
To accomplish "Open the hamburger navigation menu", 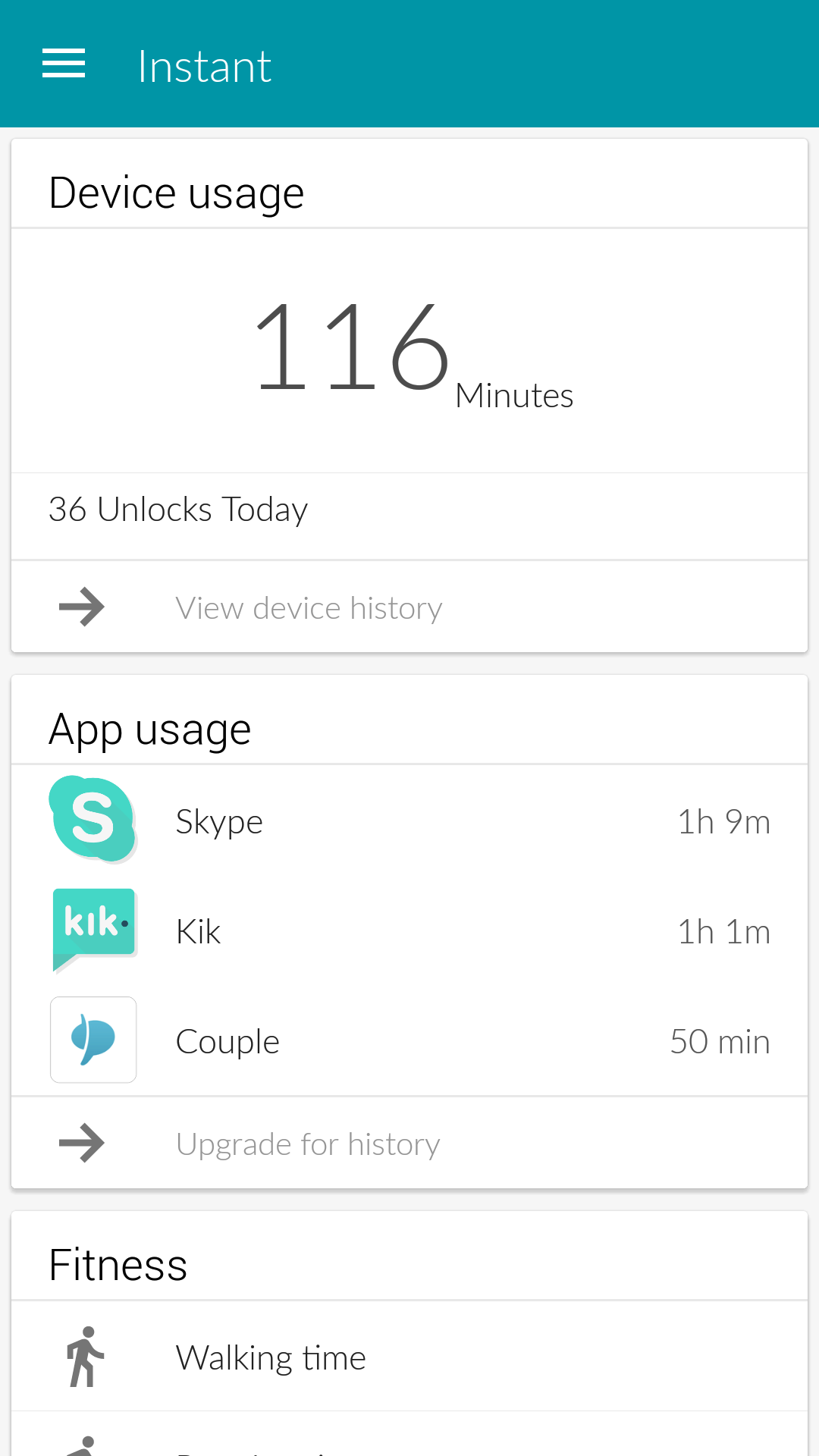I will tap(64, 64).
